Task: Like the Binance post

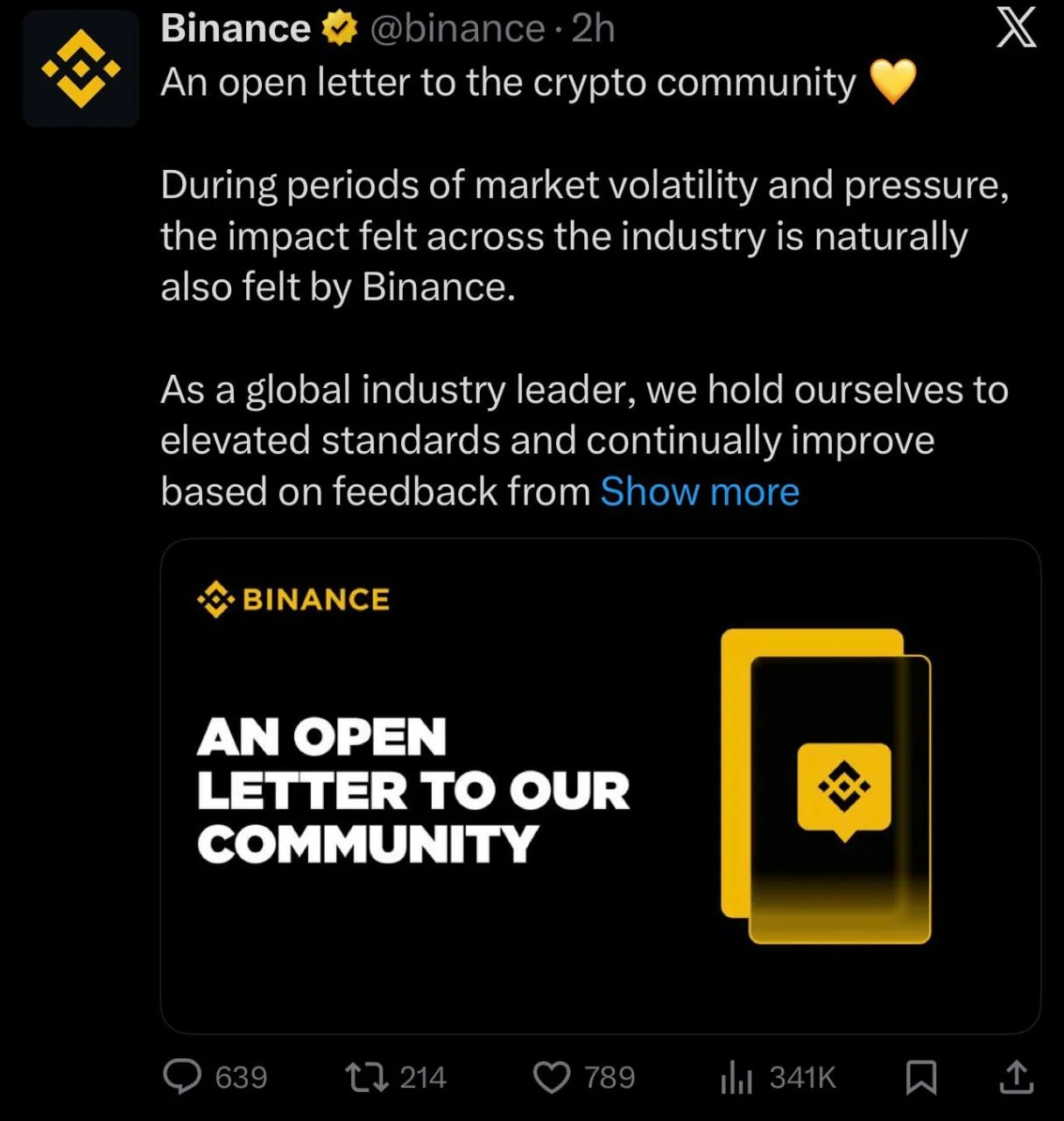Action: tap(552, 1076)
